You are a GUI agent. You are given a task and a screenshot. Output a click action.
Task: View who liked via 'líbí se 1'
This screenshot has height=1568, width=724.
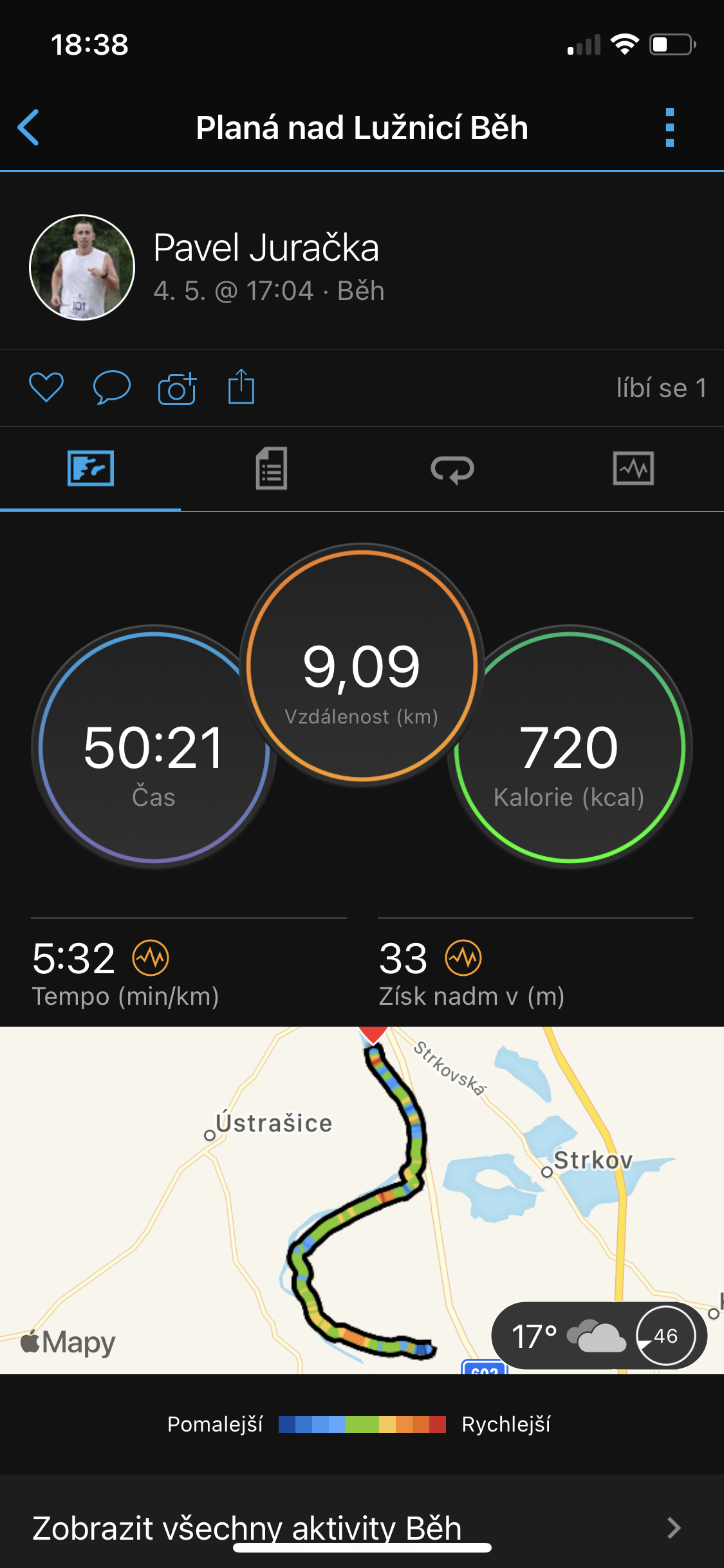click(x=662, y=388)
